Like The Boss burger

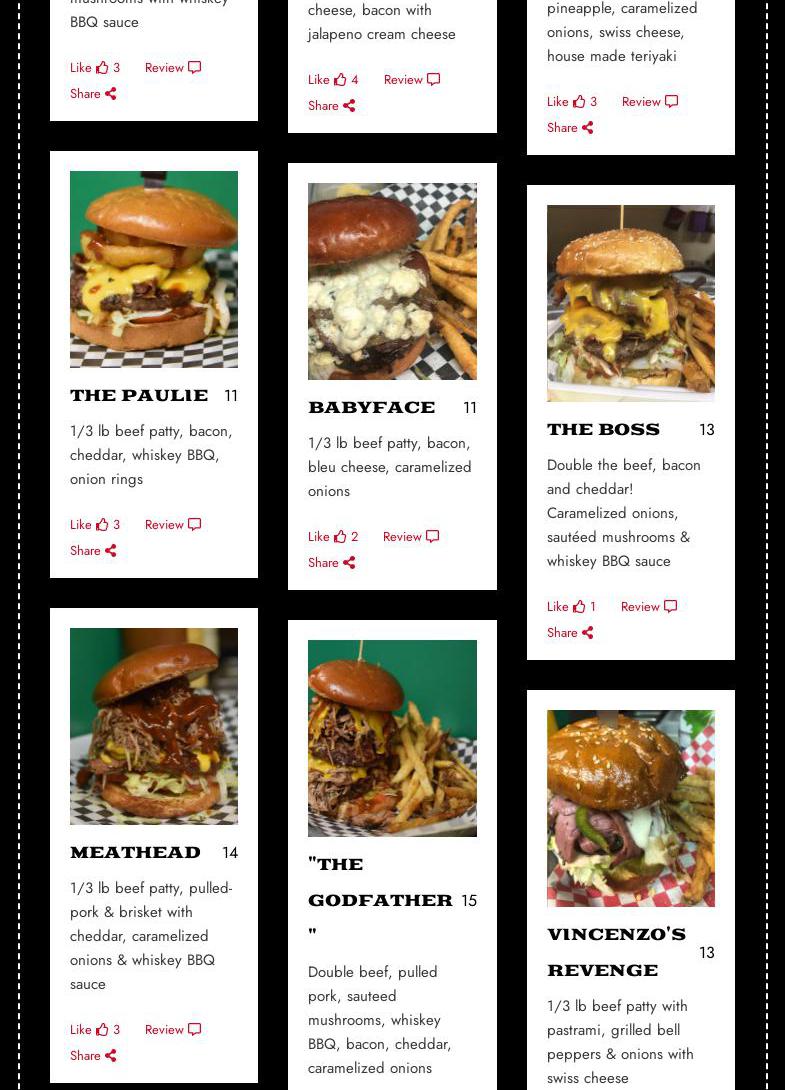[x=570, y=607]
